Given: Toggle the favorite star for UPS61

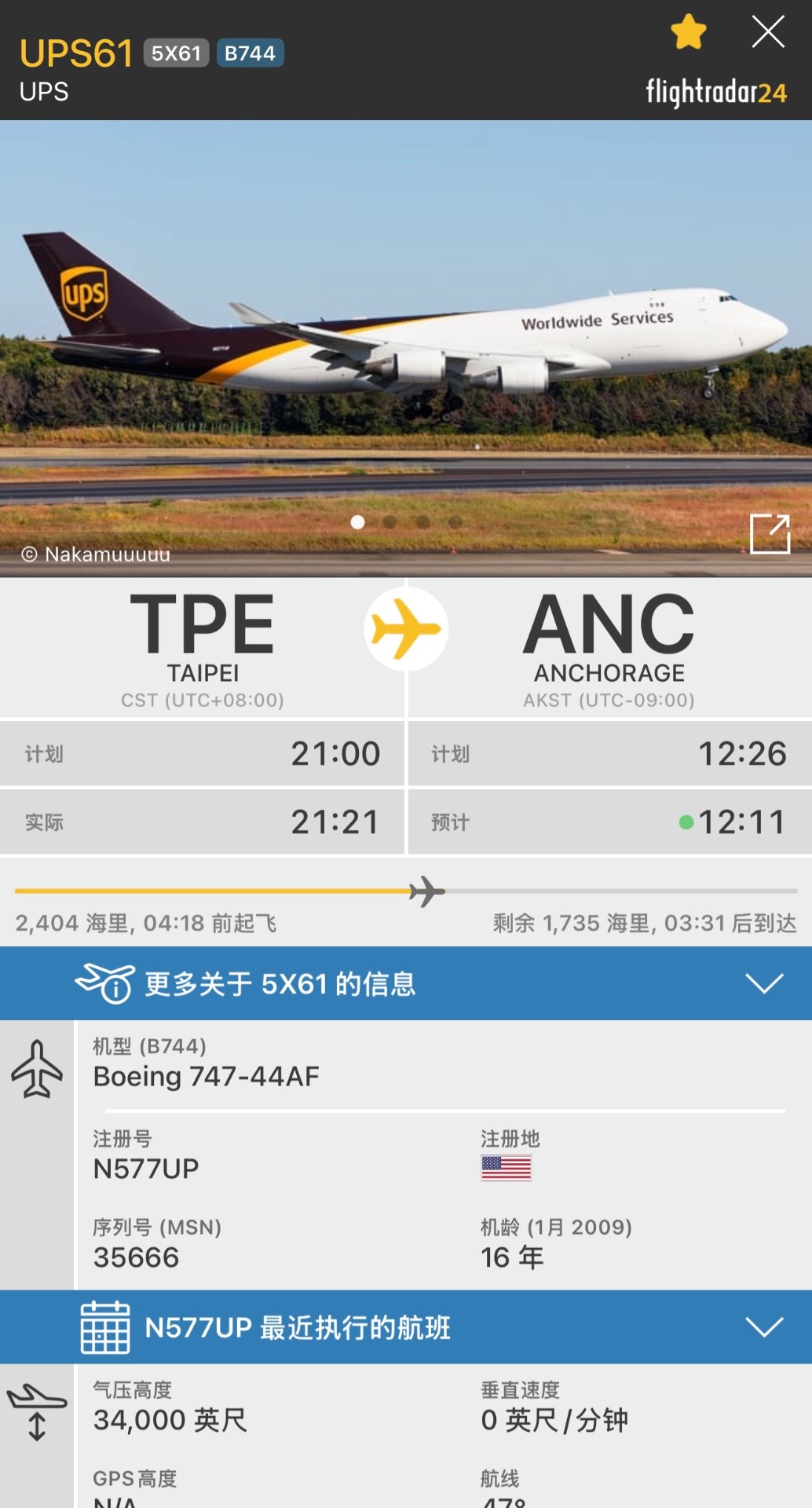Looking at the screenshot, I should click(x=689, y=32).
